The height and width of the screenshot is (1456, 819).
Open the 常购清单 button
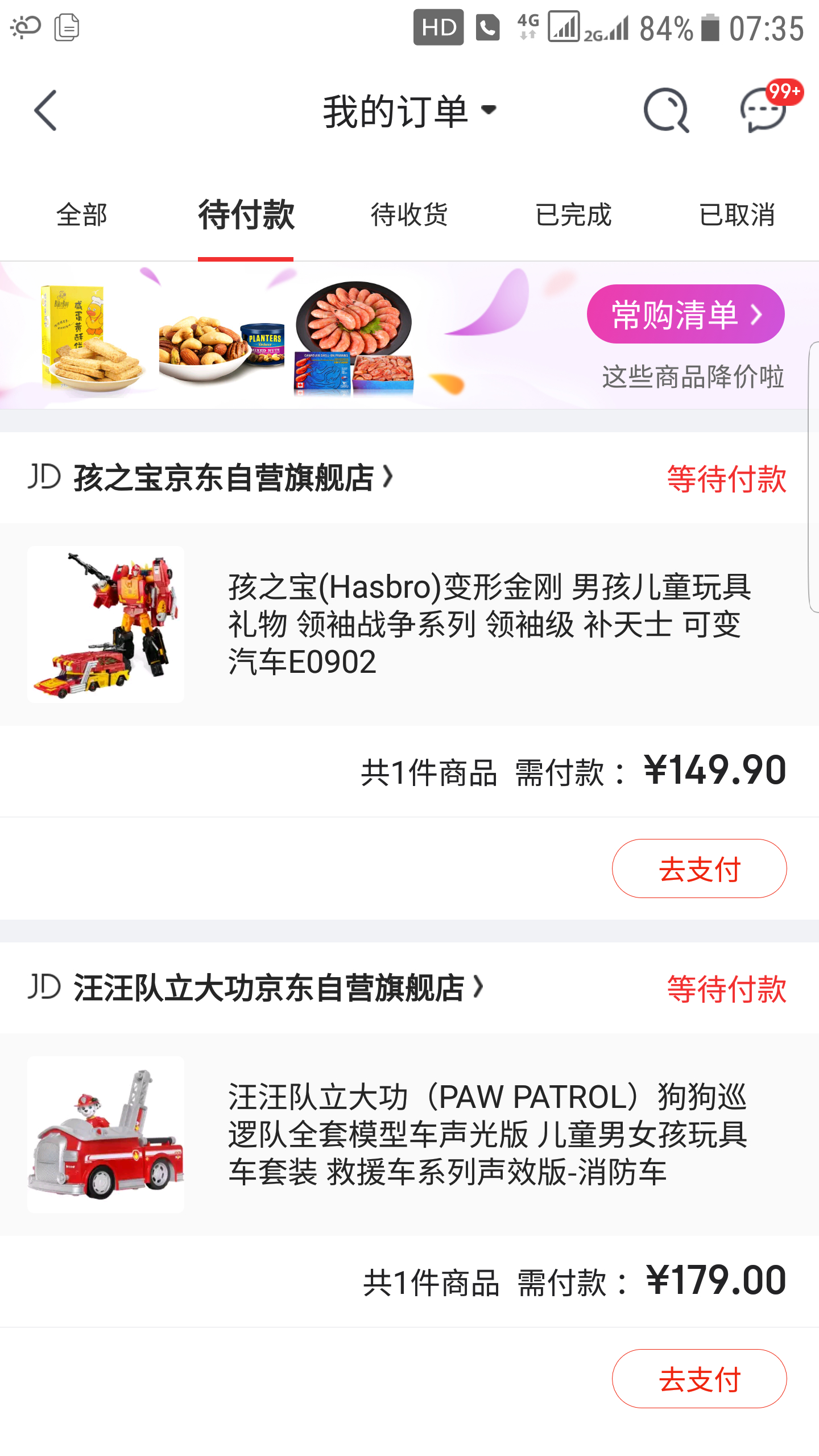click(x=685, y=314)
